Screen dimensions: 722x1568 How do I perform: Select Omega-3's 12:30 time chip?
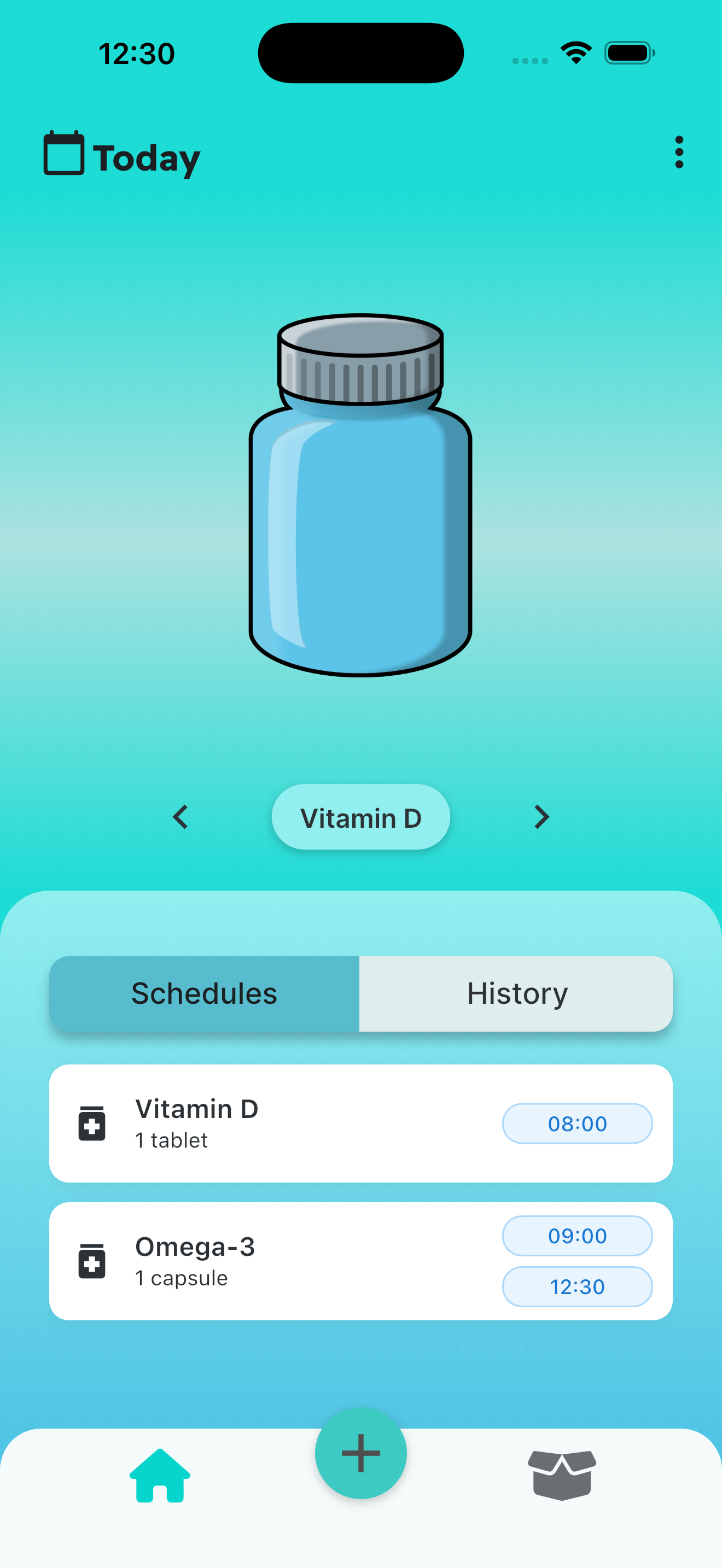point(577,1287)
